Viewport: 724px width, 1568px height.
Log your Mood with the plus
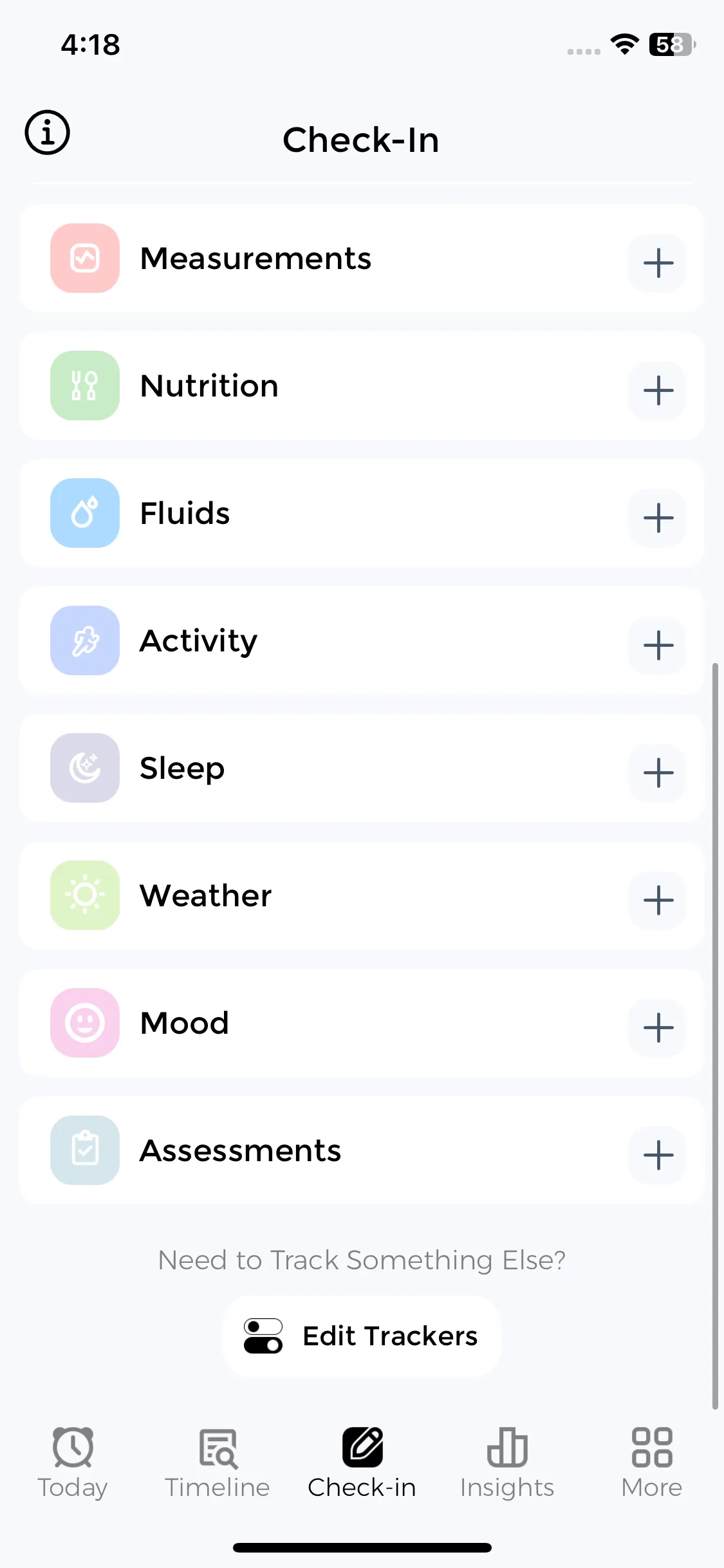(658, 1028)
